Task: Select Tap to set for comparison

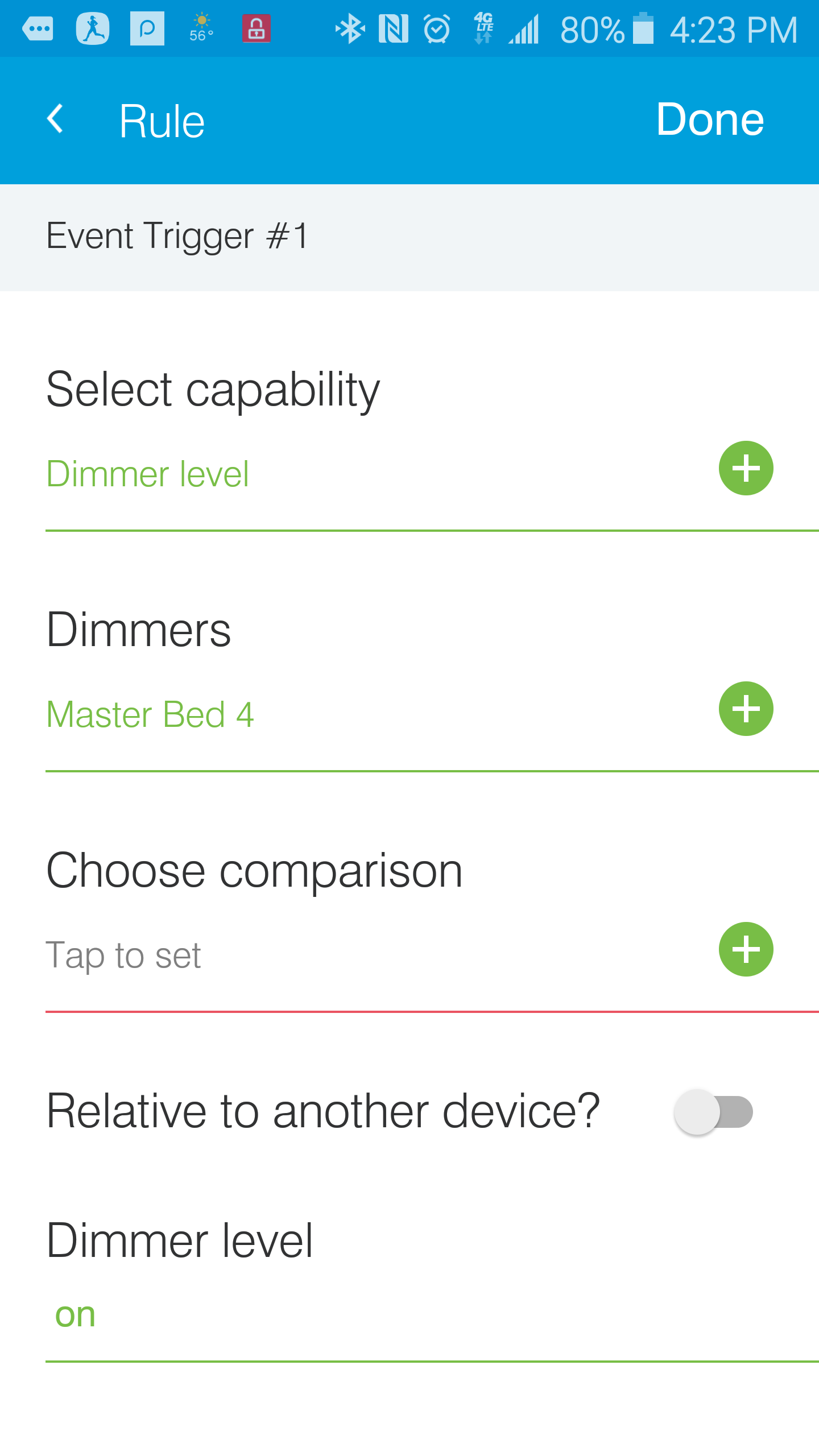Action: click(x=123, y=955)
